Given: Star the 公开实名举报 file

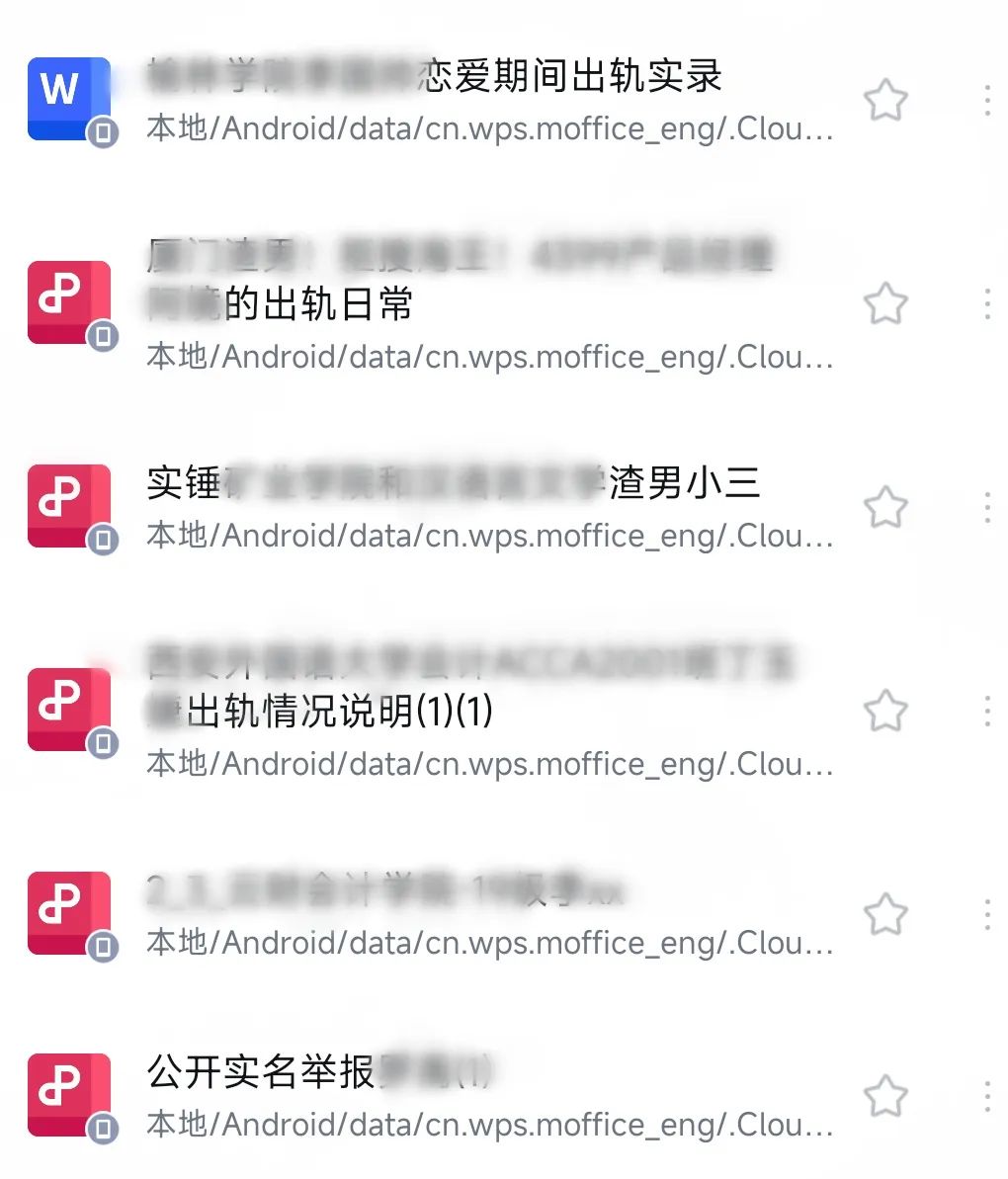Looking at the screenshot, I should click(x=884, y=1095).
